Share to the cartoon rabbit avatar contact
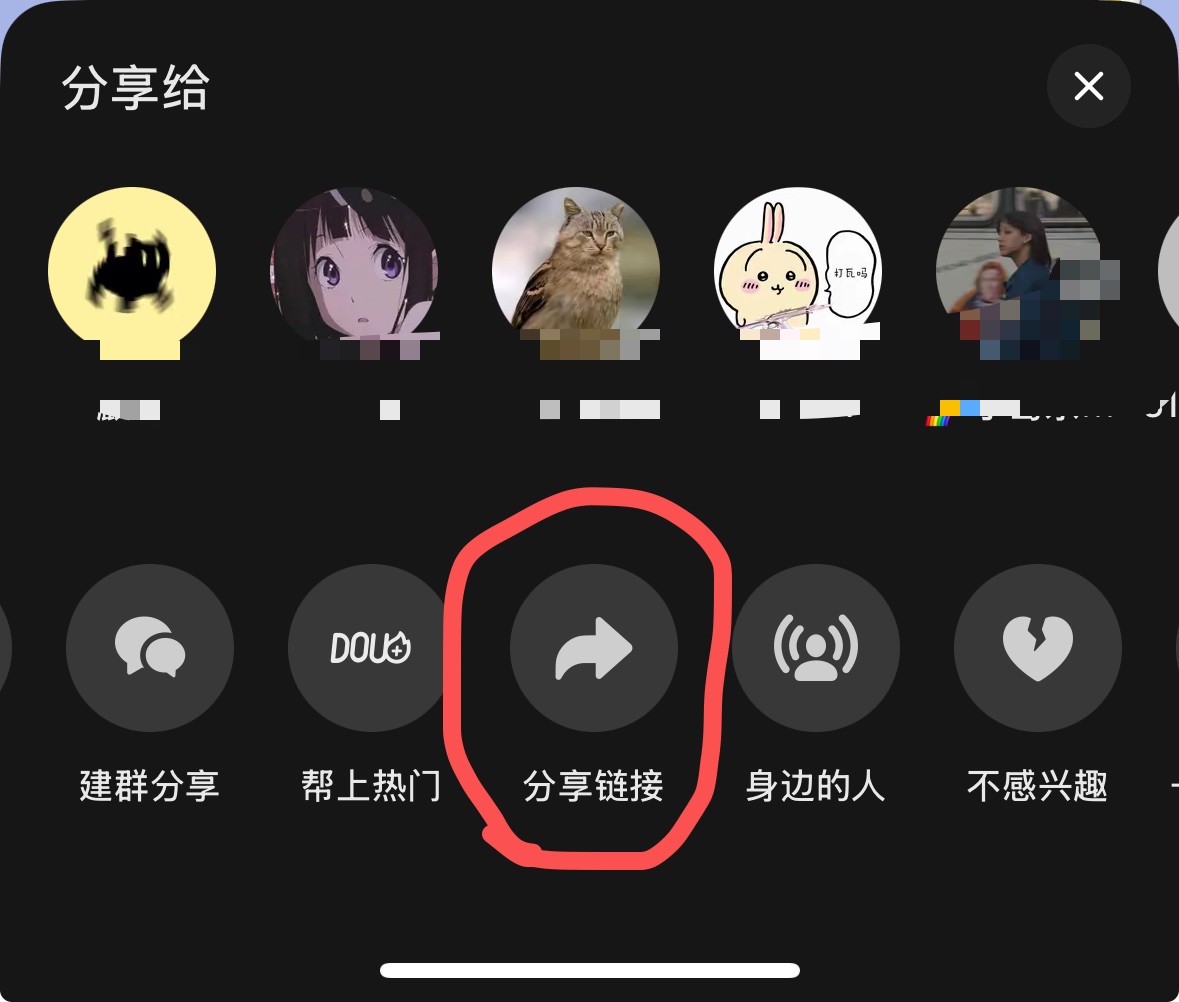Screen dimensions: 1179x1002 point(798,272)
